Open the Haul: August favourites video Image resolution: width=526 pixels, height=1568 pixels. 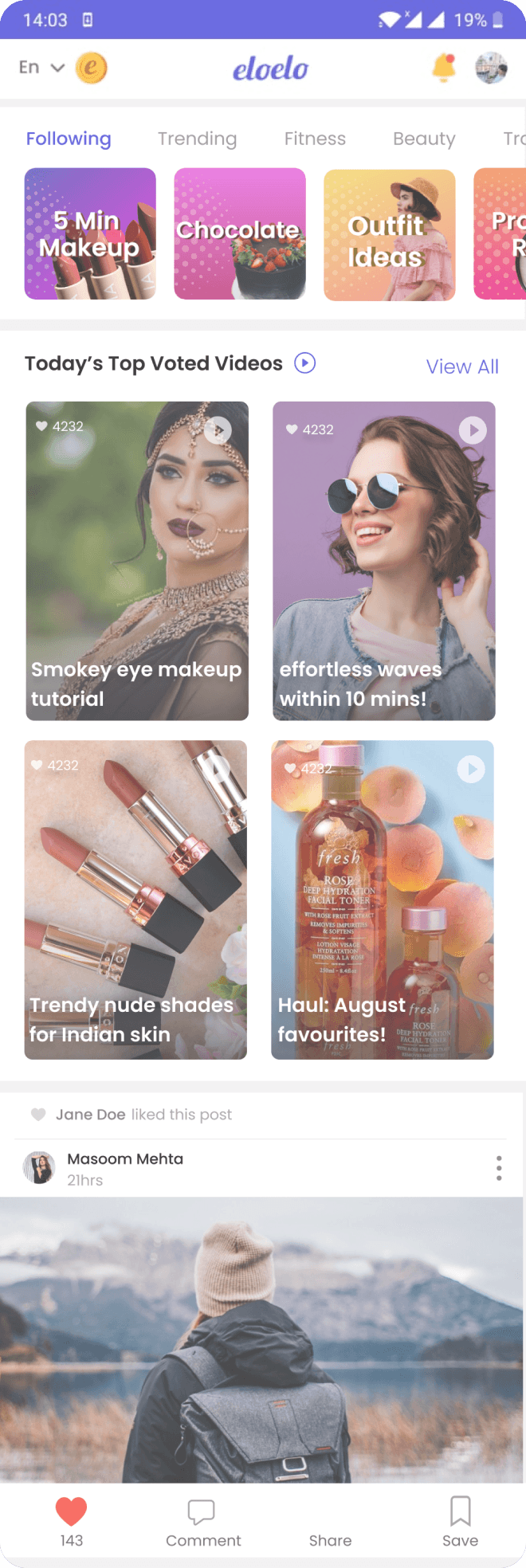pyautogui.click(x=383, y=900)
